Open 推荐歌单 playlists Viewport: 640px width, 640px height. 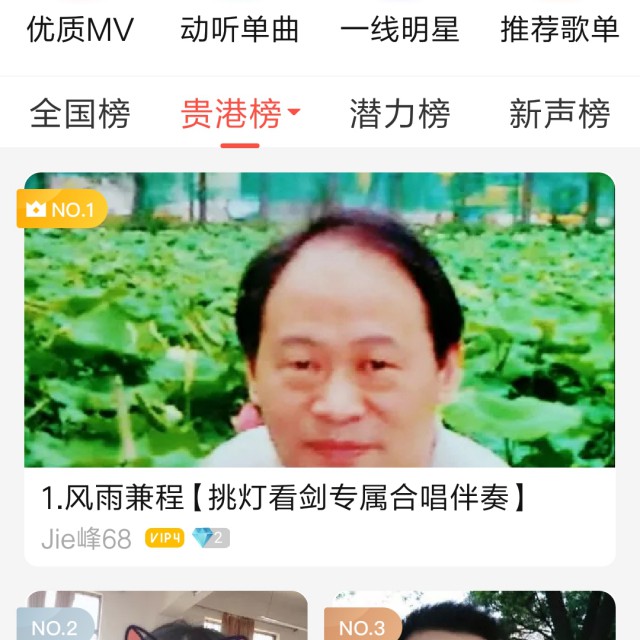(x=560, y=30)
